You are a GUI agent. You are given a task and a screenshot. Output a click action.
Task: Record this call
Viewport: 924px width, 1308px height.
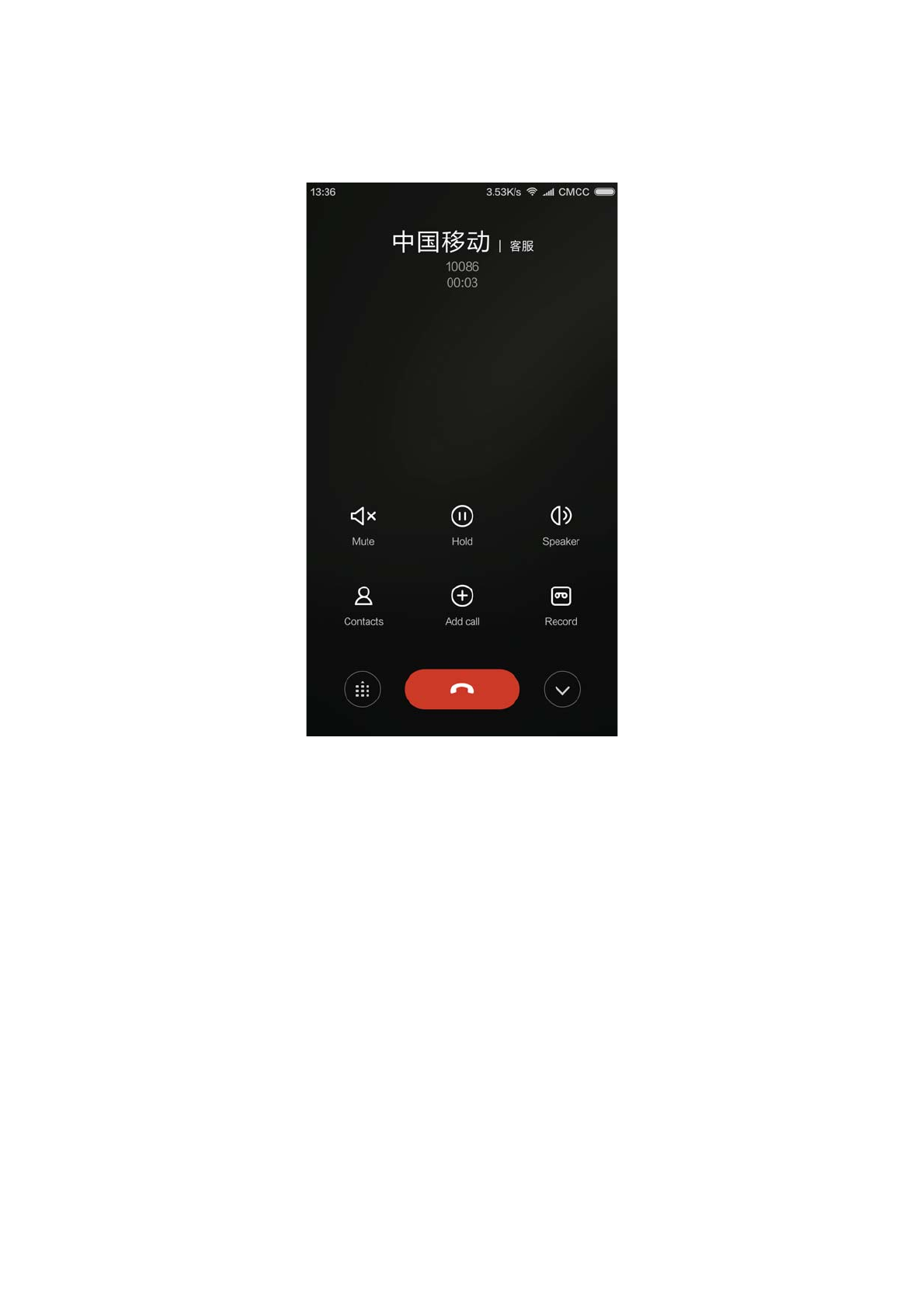(561, 606)
